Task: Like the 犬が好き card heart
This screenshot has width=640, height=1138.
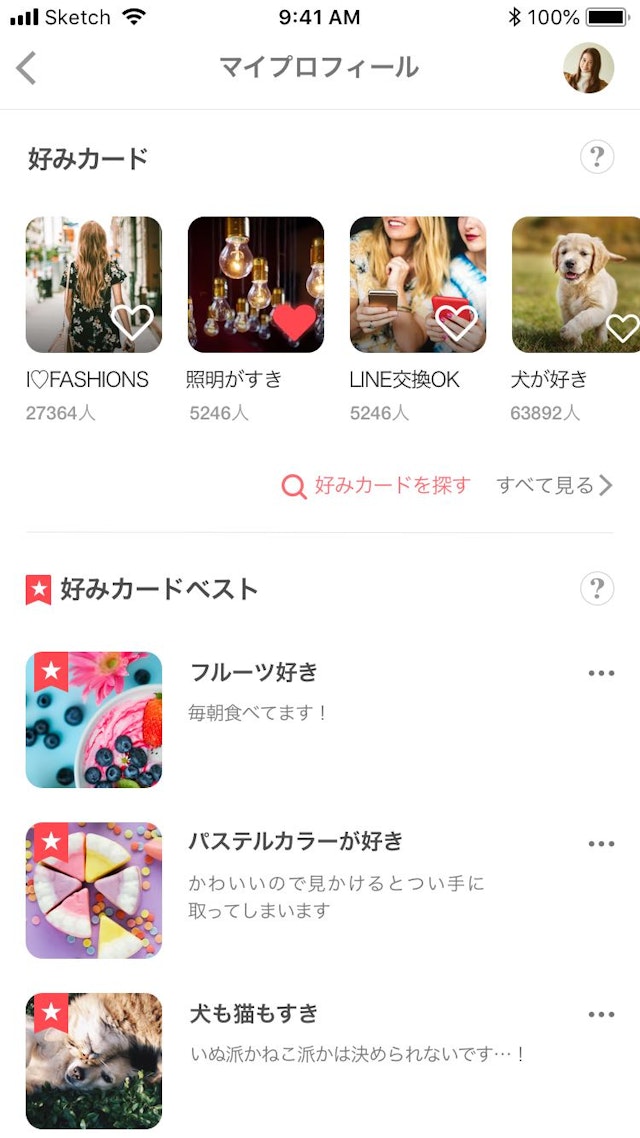Action: [622, 327]
